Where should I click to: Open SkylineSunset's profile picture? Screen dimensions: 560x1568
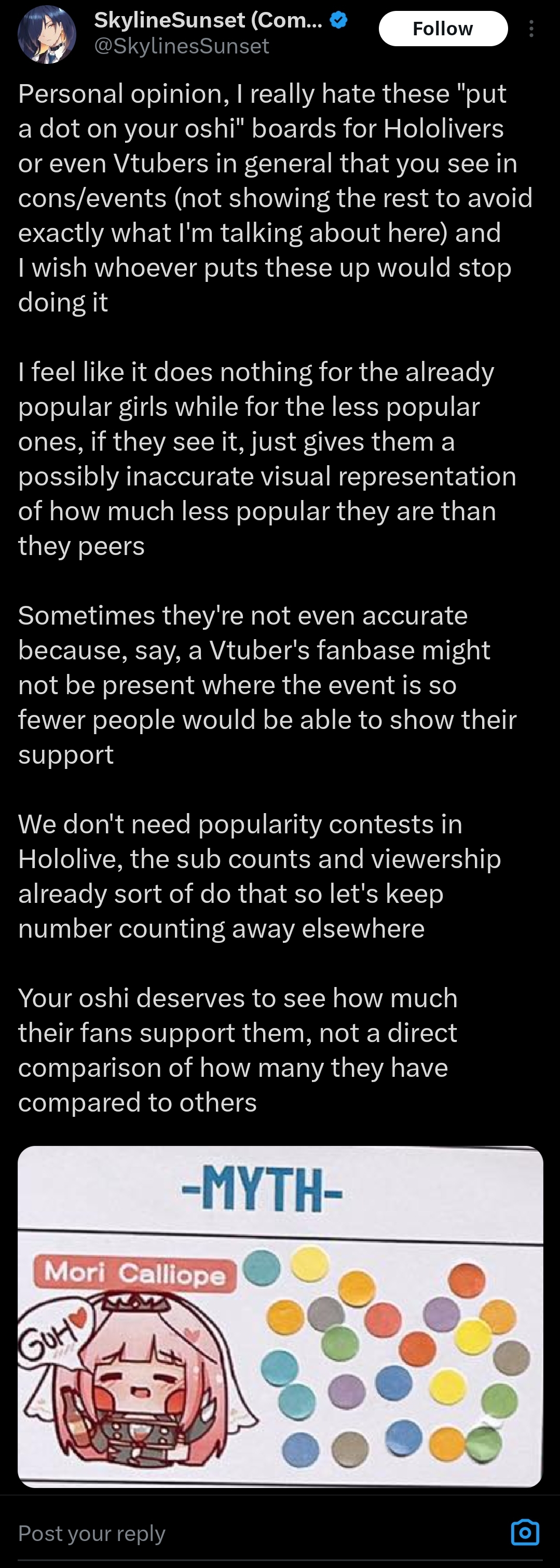47,34
